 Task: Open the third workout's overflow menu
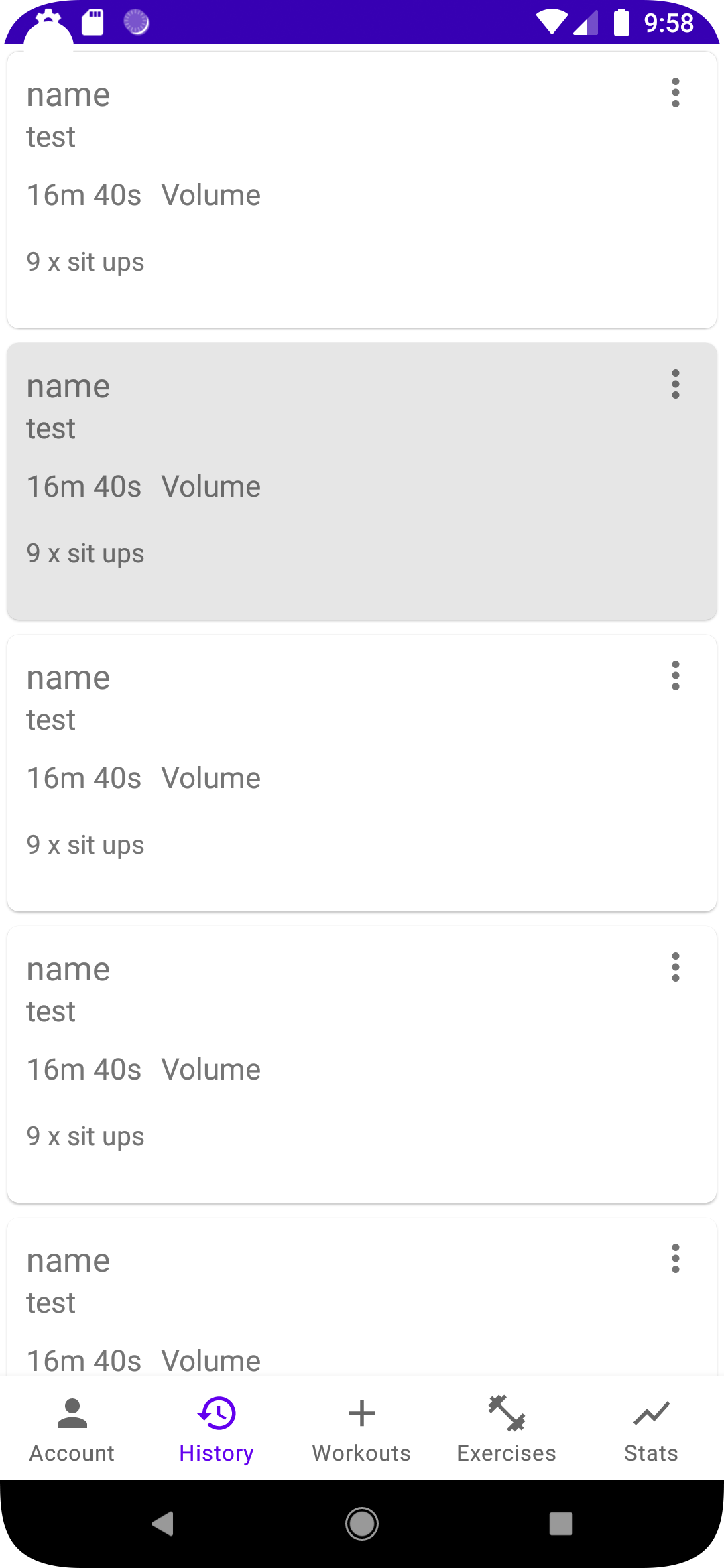(675, 675)
